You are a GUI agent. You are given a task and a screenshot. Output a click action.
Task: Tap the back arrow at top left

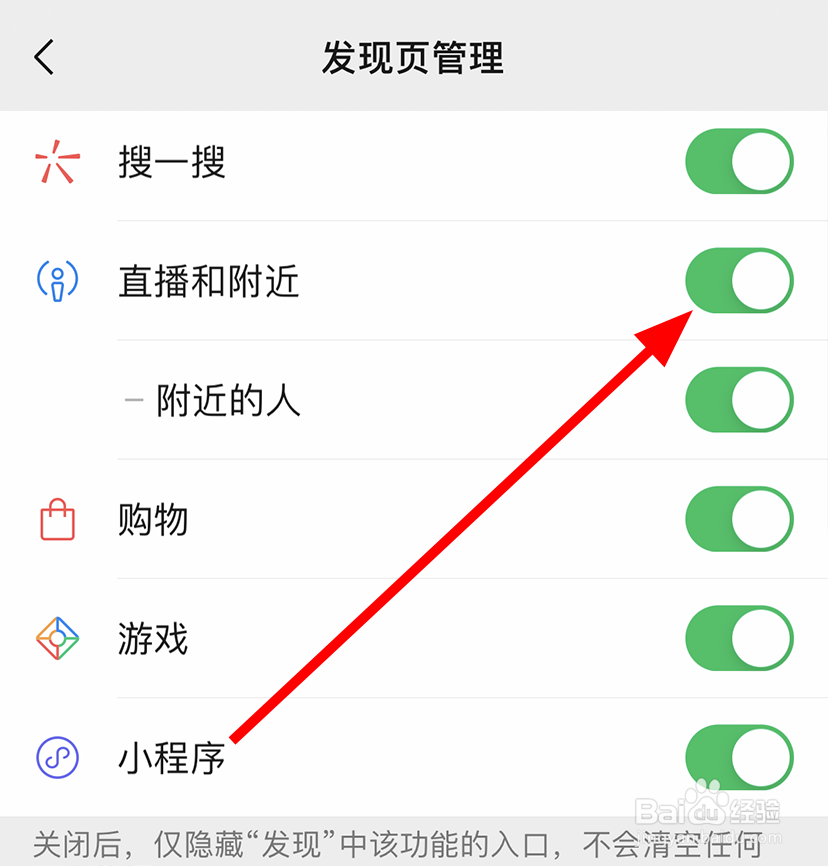pyautogui.click(x=44, y=57)
